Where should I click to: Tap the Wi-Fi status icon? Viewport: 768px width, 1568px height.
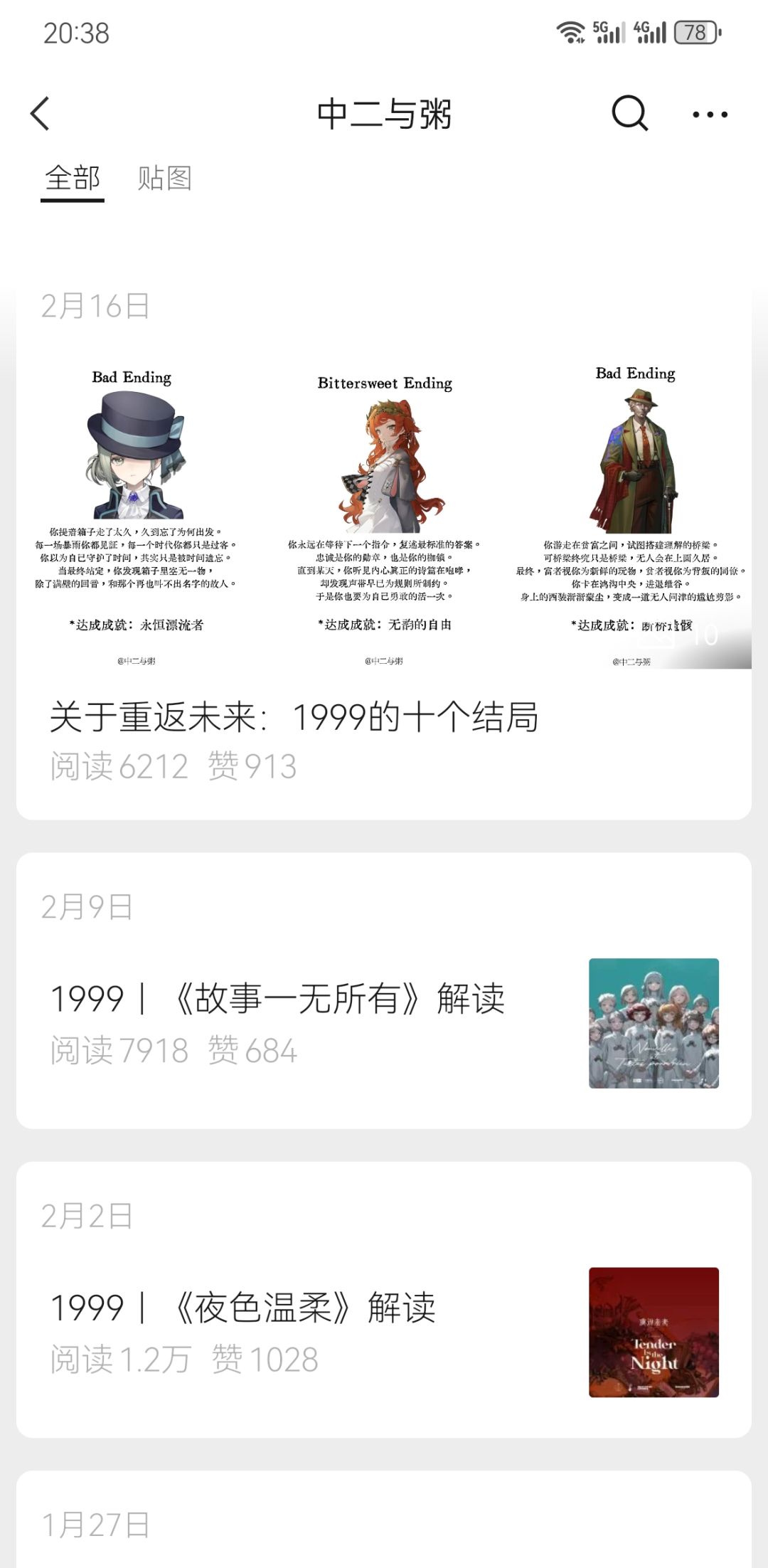569,32
